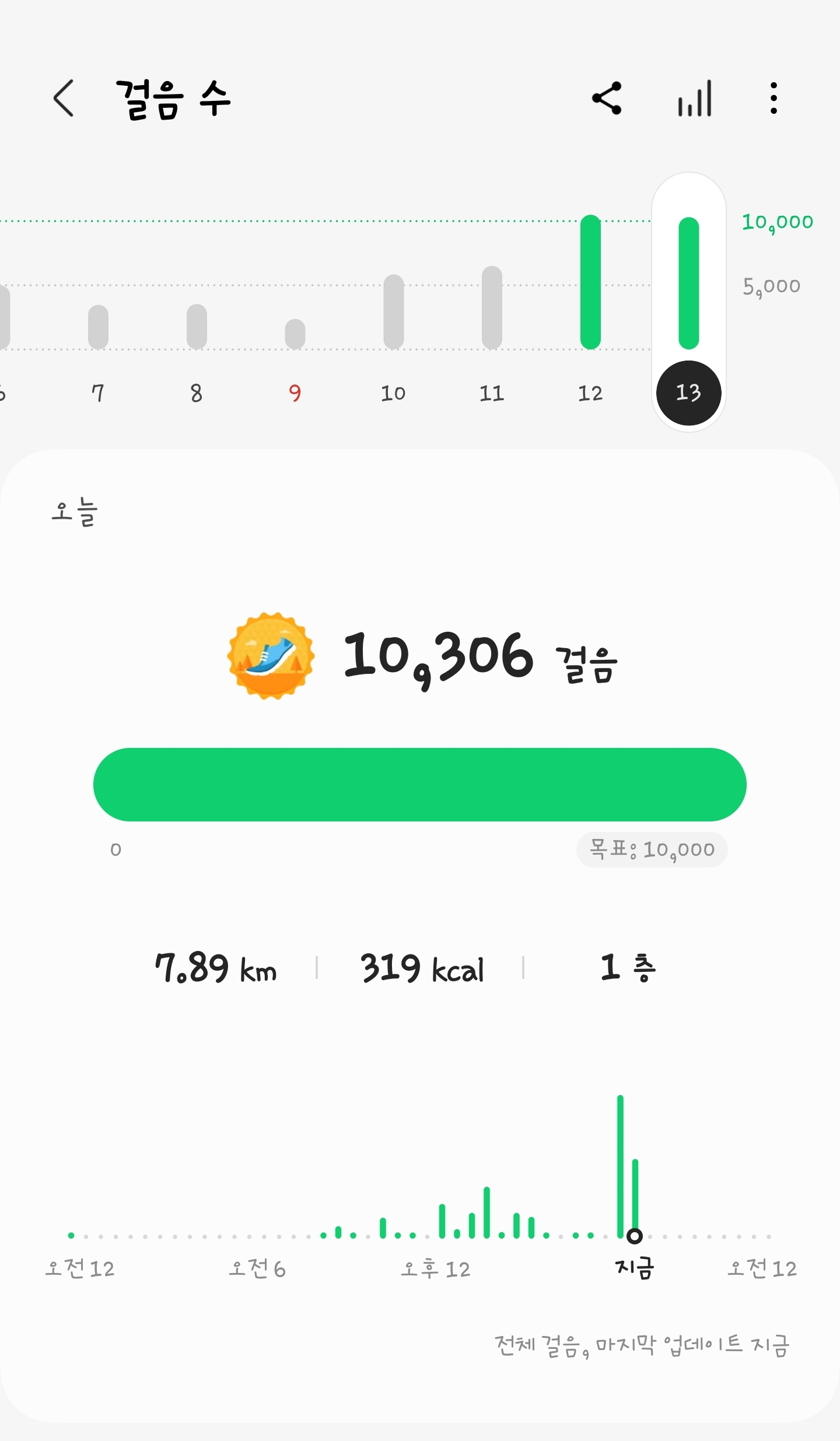Open the step trends chart icon
This screenshot has width=840, height=1441.
[x=694, y=98]
